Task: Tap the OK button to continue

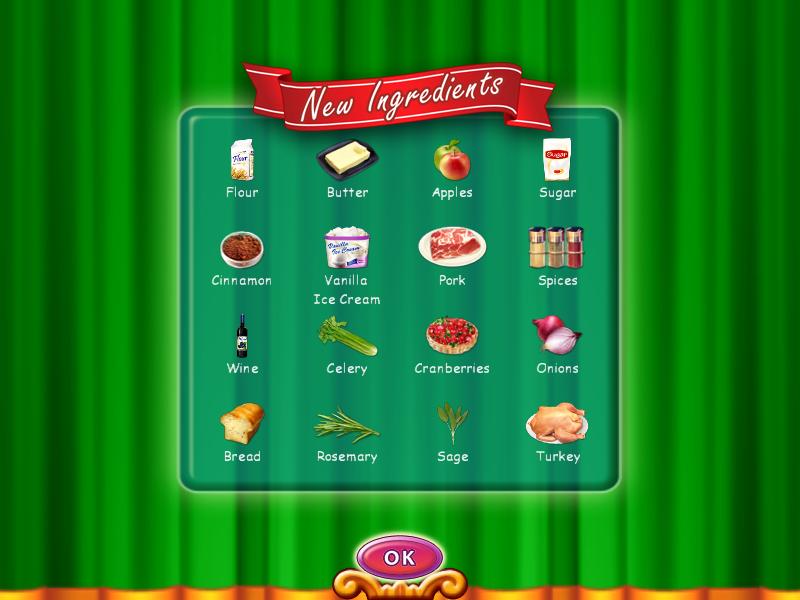Action: coord(399,557)
